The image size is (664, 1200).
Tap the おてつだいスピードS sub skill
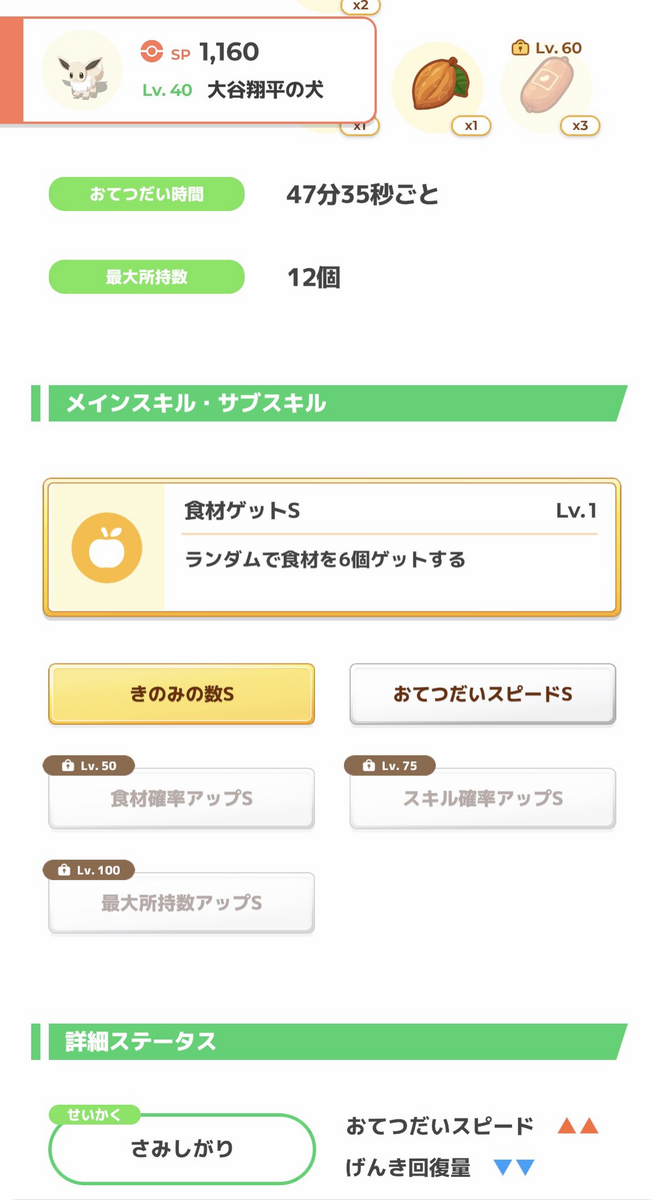point(482,693)
